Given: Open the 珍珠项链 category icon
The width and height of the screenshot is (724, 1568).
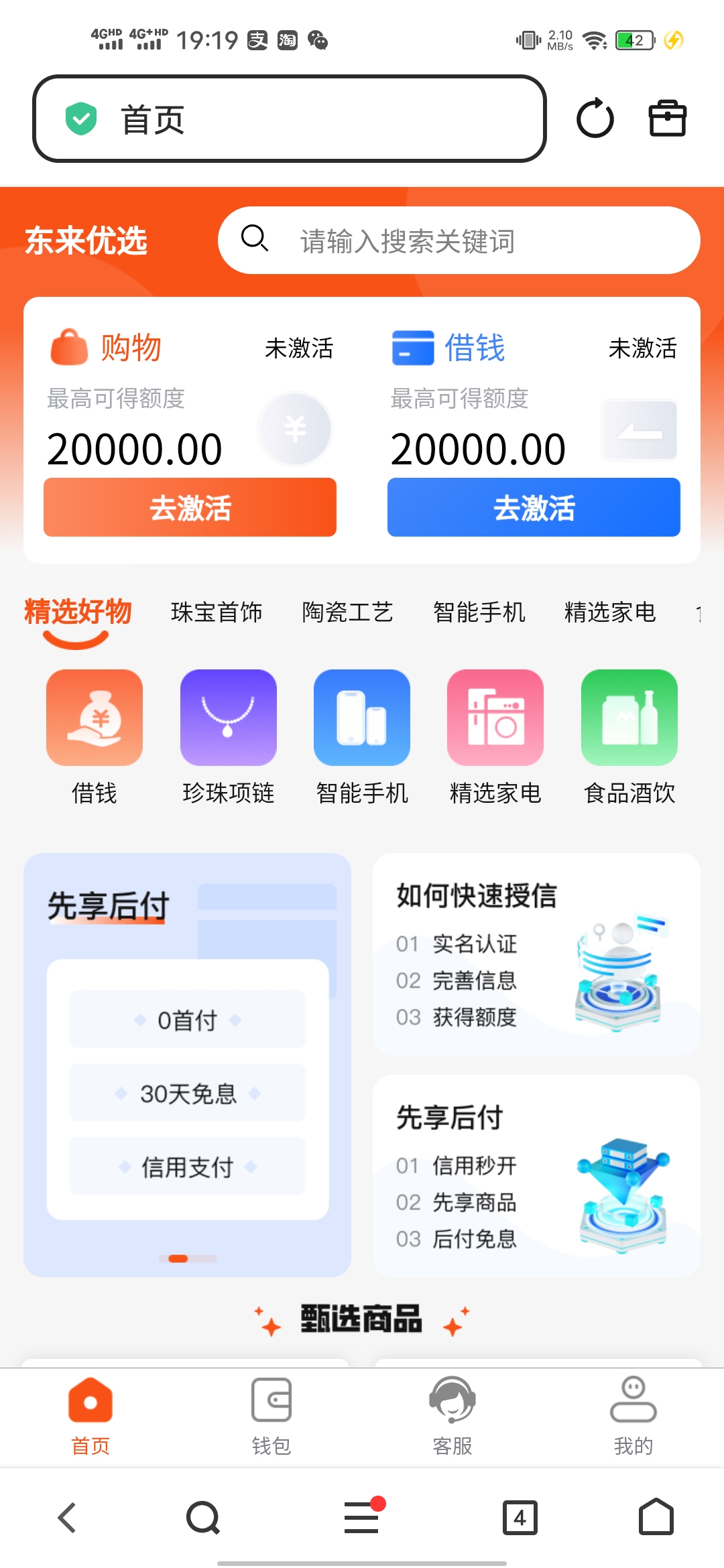Looking at the screenshot, I should point(228,718).
